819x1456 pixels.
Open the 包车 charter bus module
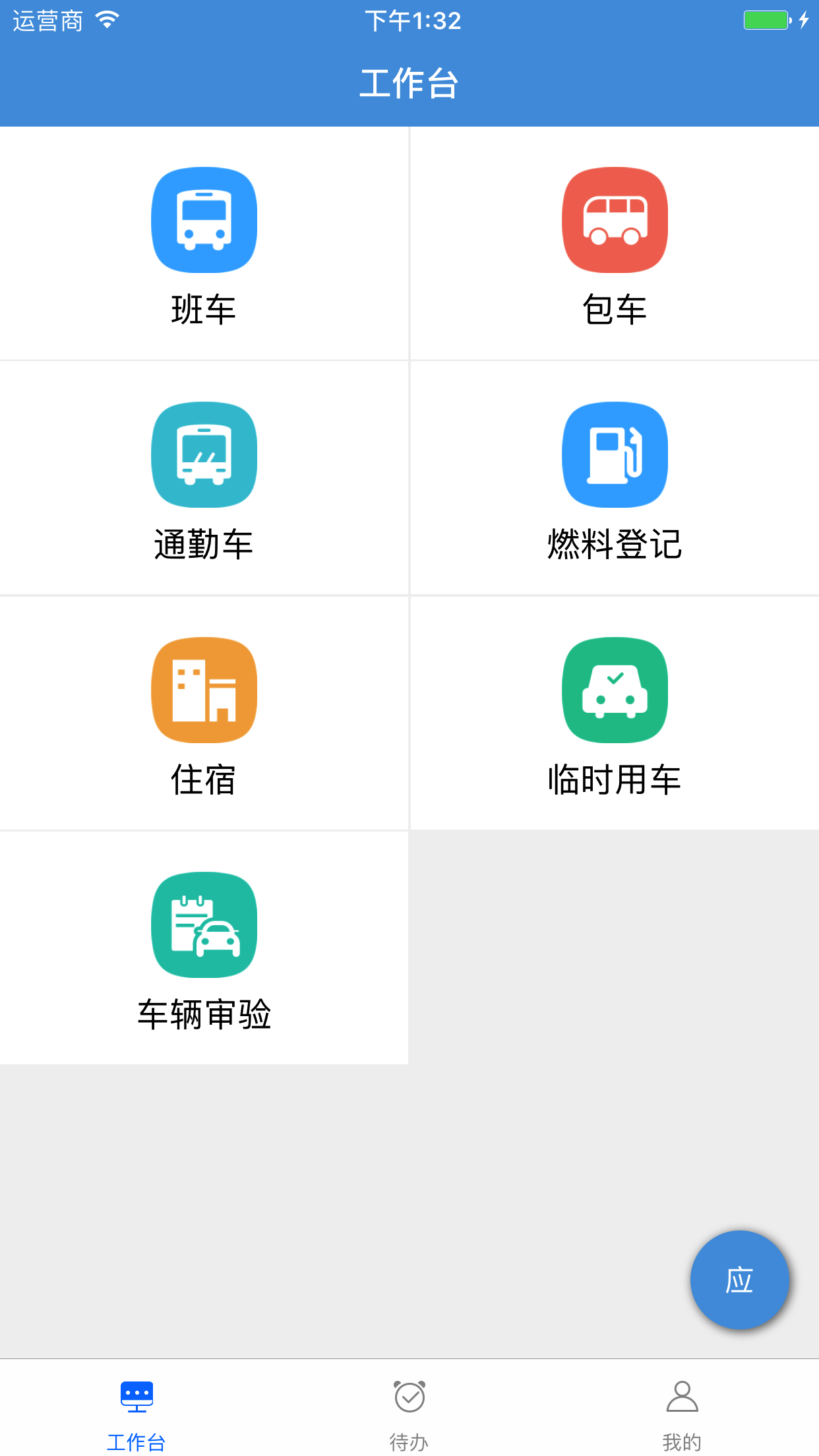(615, 244)
